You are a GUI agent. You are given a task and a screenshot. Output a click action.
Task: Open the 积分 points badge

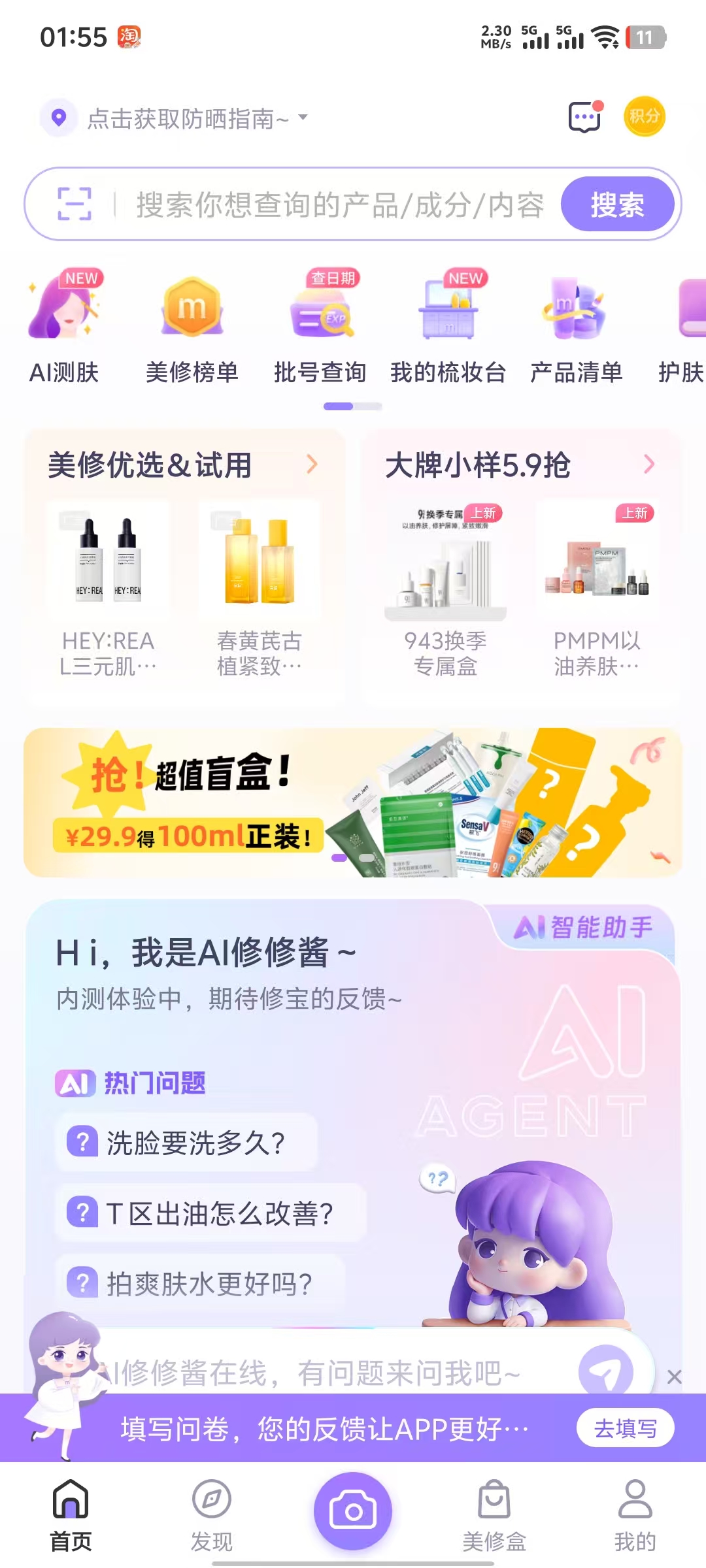(x=644, y=116)
